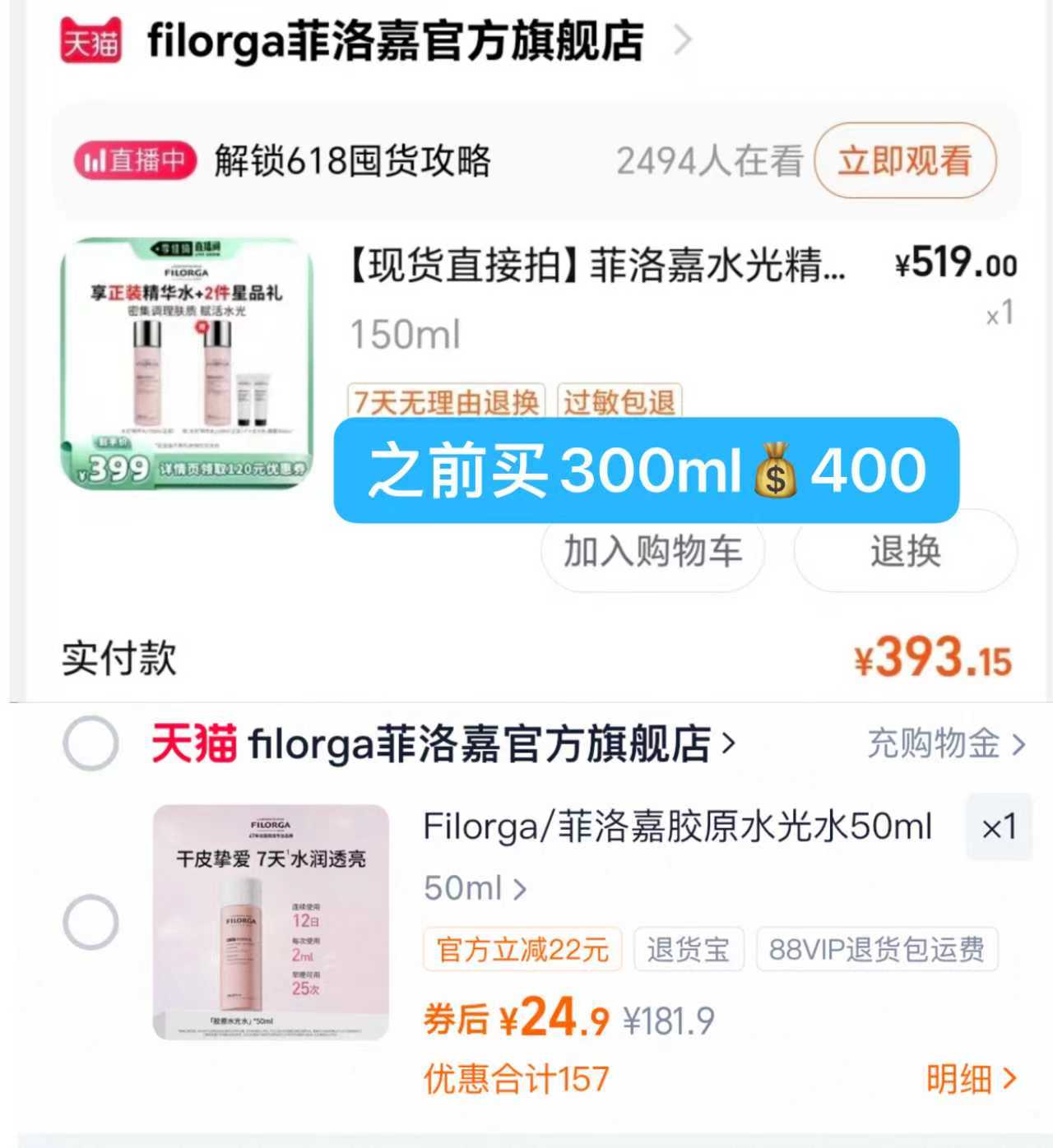This screenshot has height=1148, width=1053.
Task: Click the 过敏包退 service tag
Action: 618,402
